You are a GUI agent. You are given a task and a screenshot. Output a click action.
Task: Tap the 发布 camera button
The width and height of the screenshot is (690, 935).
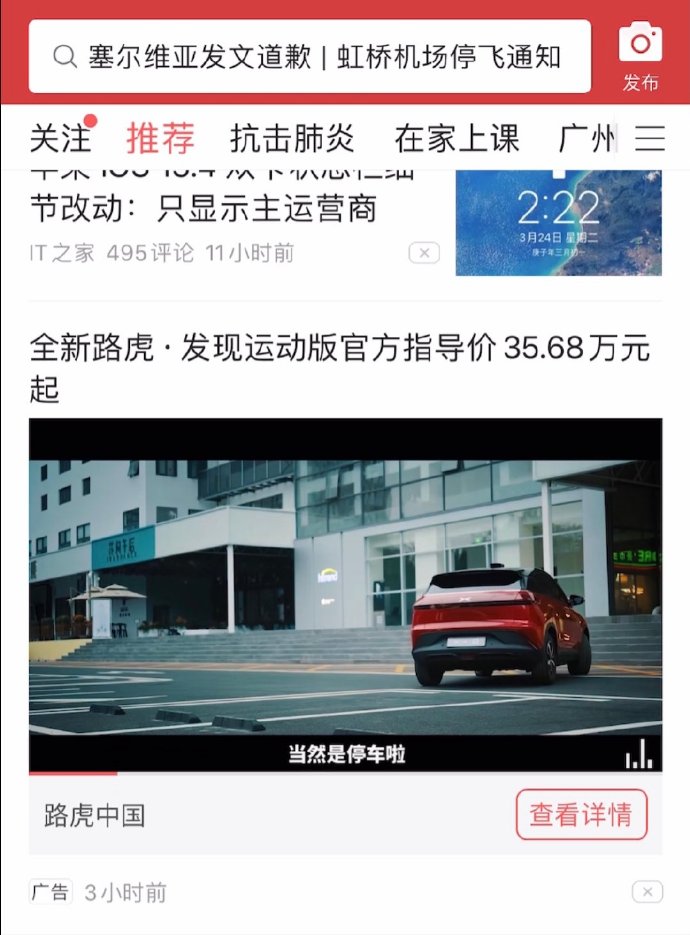pos(640,56)
